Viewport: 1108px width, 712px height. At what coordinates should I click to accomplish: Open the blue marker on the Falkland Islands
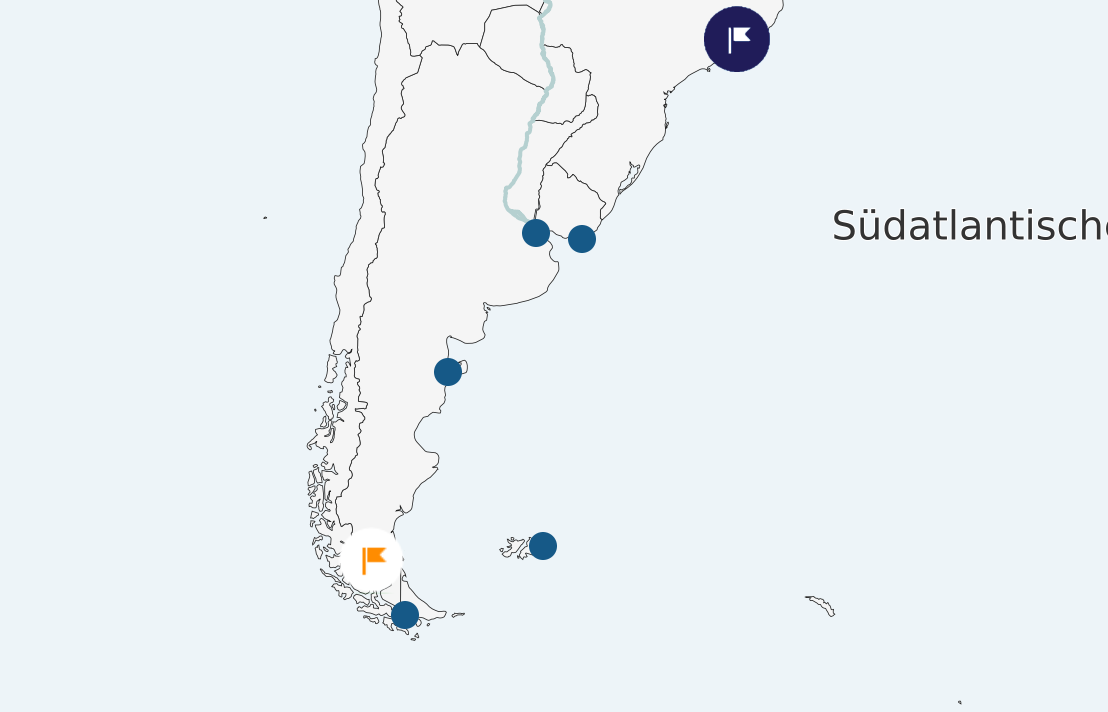543,546
